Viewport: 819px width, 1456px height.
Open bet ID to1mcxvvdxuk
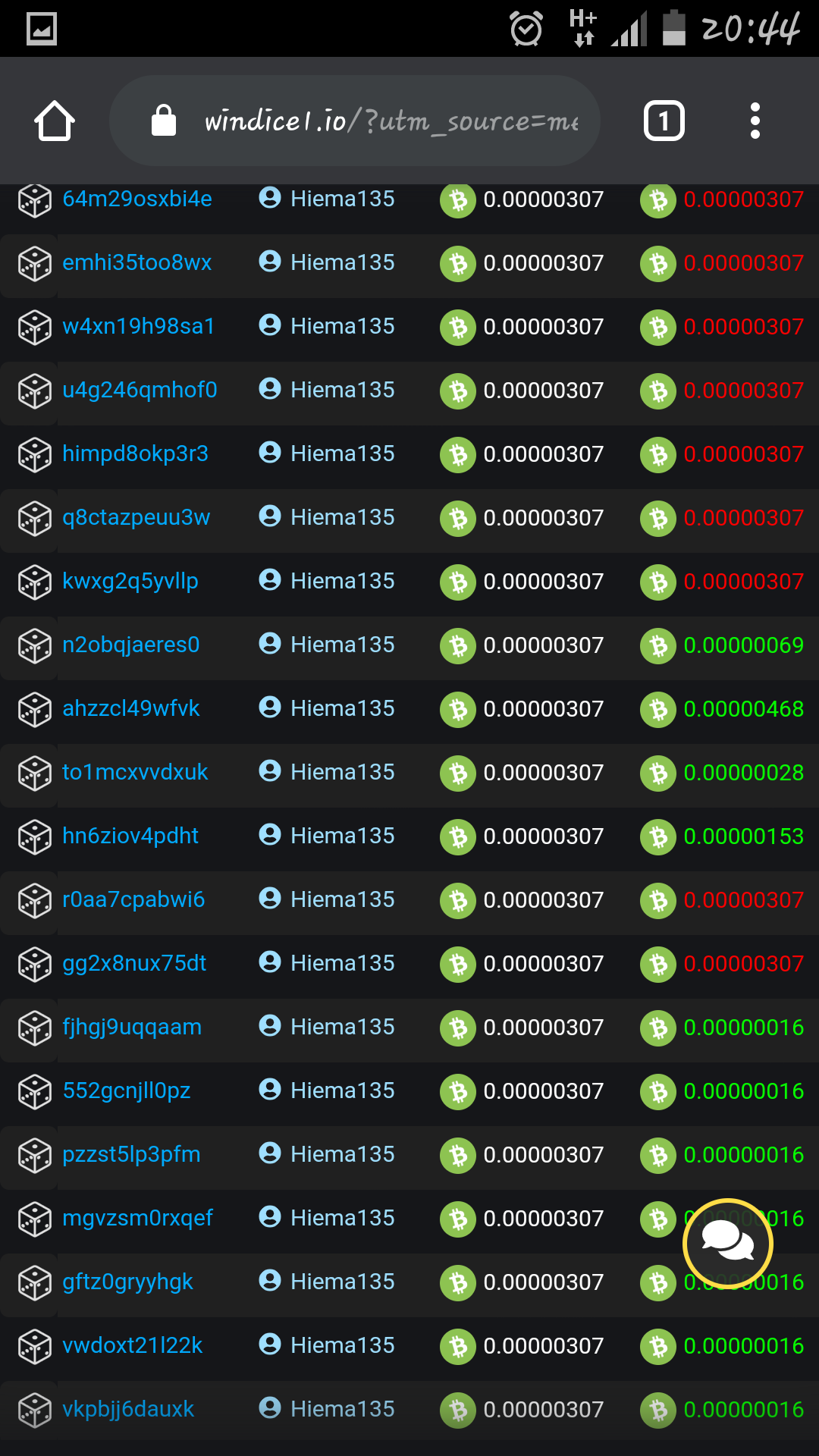click(x=134, y=773)
